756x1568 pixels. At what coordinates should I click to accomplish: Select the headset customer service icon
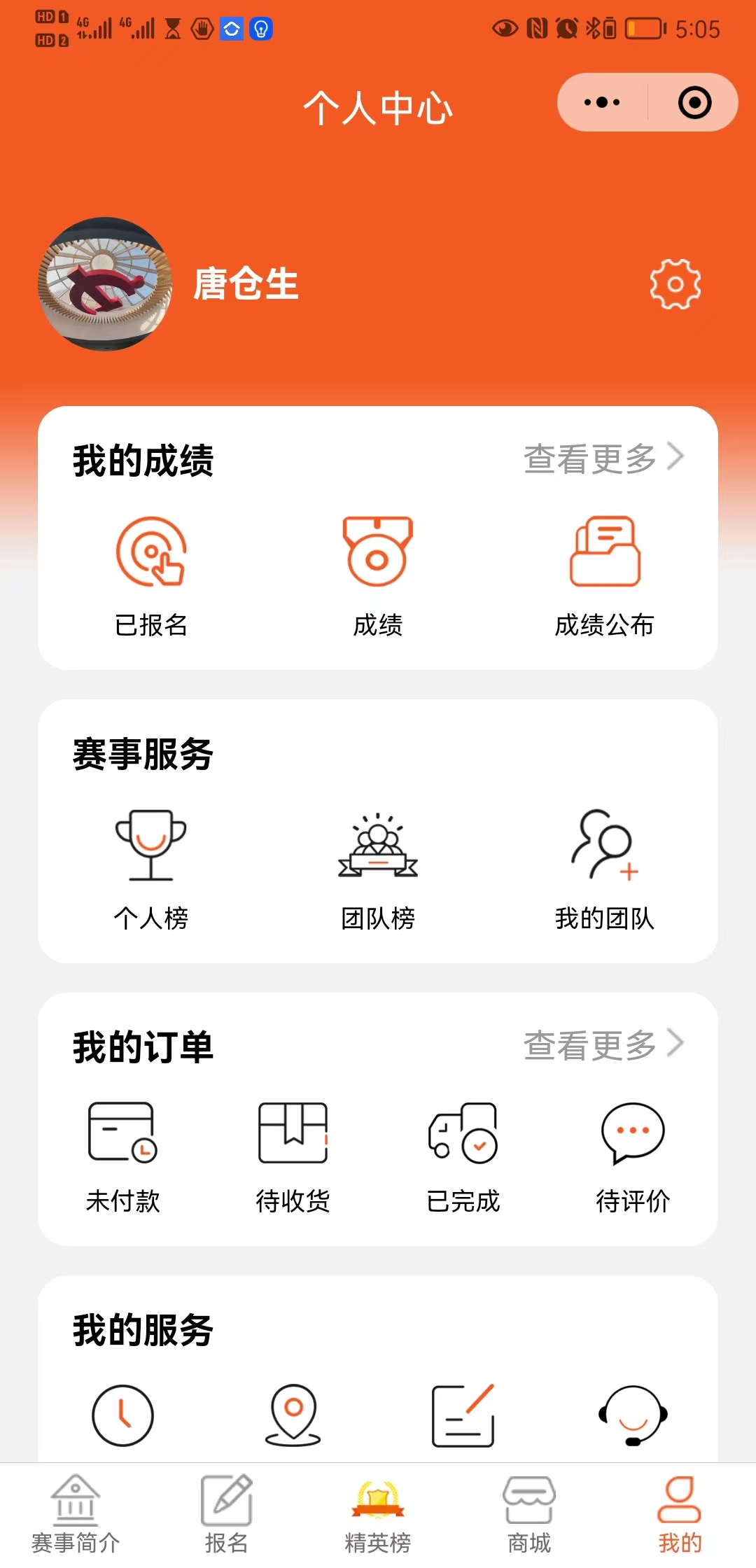633,1414
